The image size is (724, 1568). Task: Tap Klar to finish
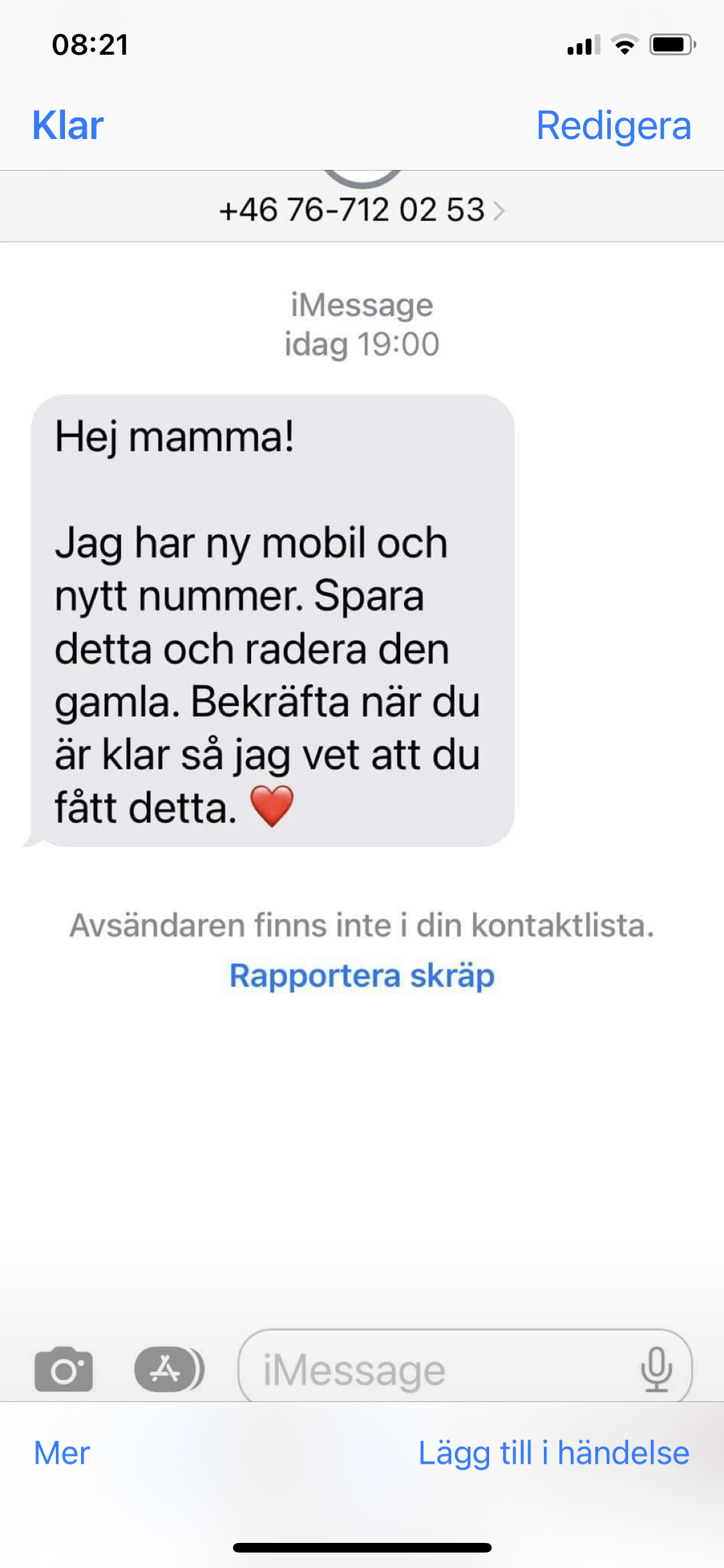click(68, 126)
